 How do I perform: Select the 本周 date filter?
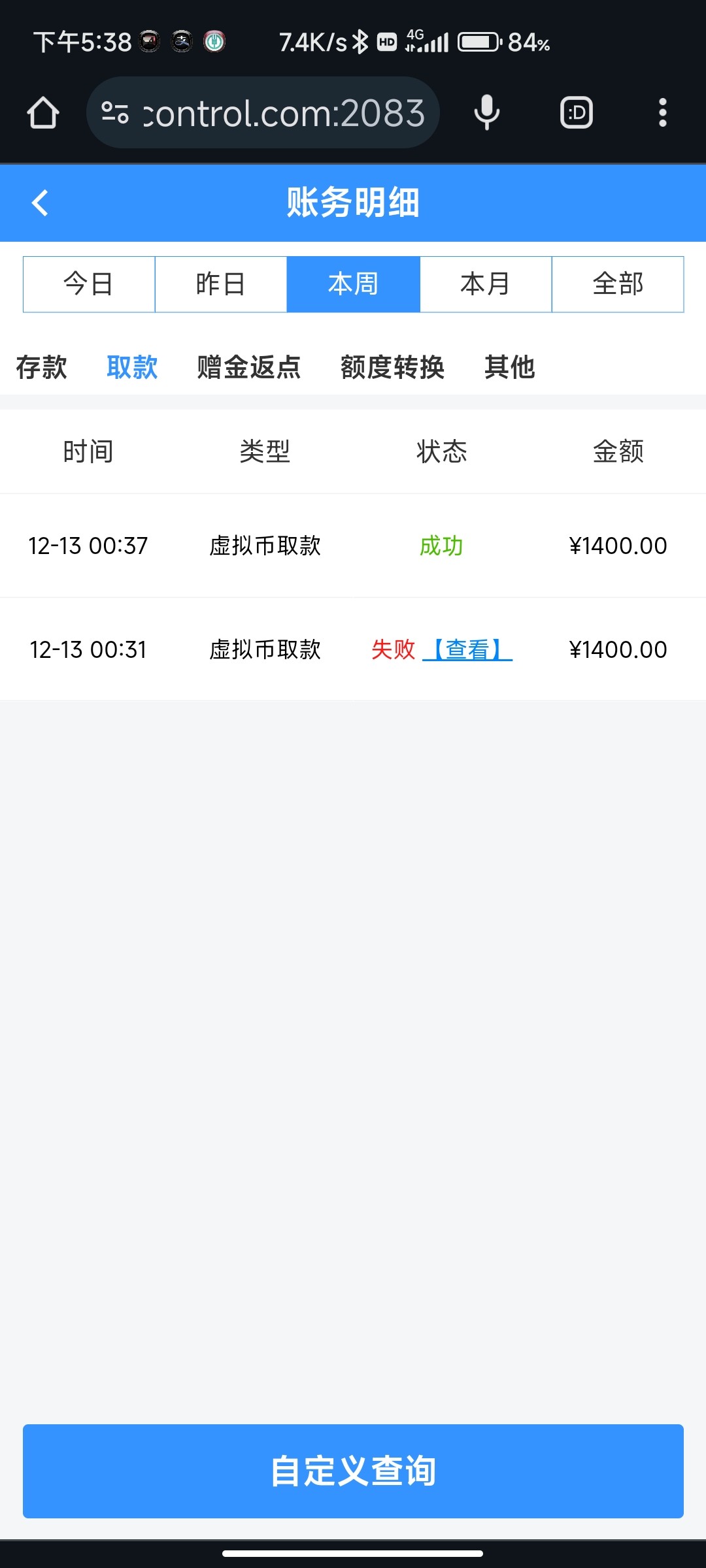(x=353, y=284)
